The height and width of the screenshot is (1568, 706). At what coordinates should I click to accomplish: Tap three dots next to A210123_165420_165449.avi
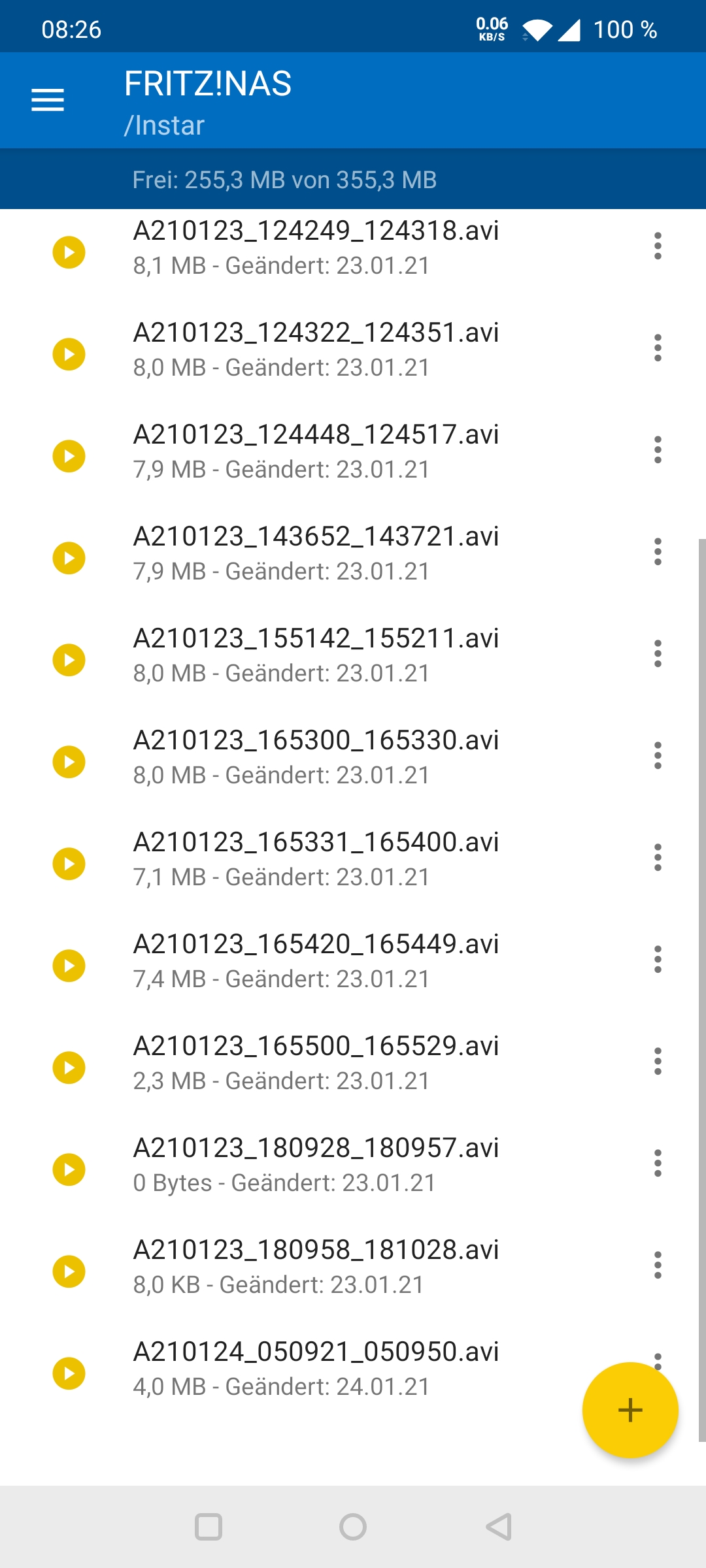(658, 959)
